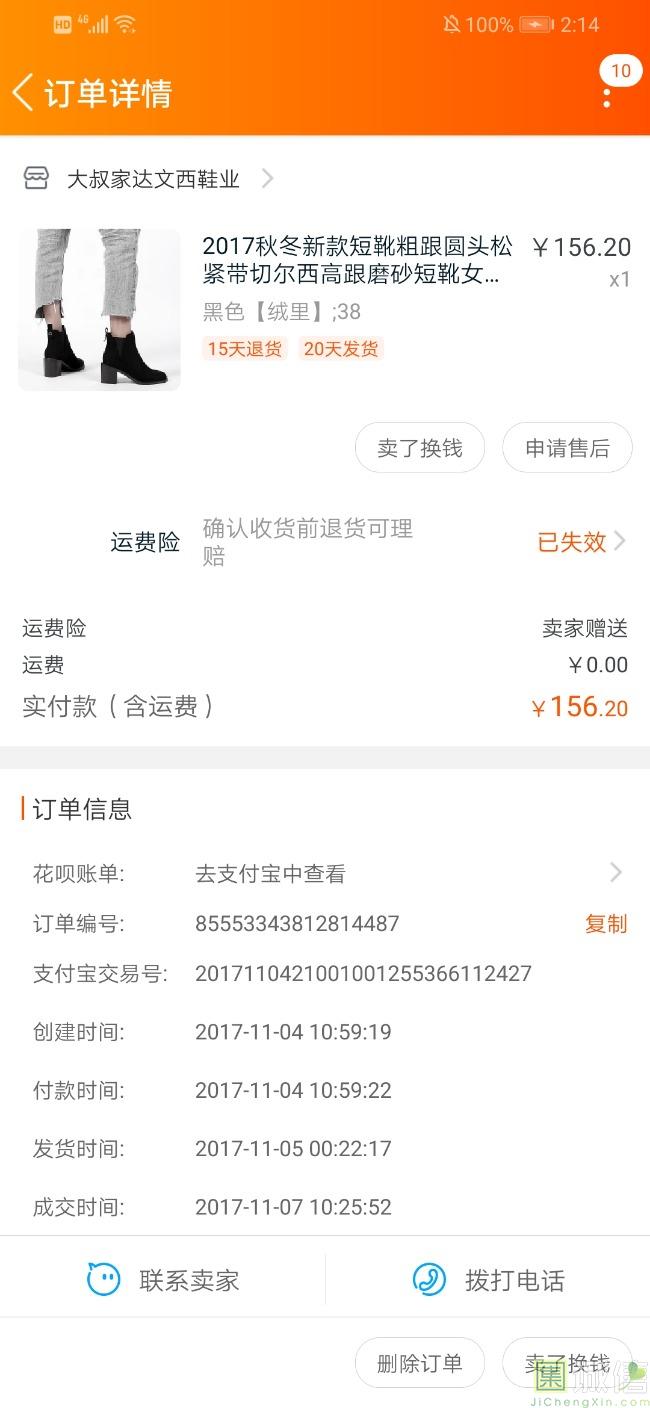The height and width of the screenshot is (1408, 650).
Task: Open the 运费险 已失效 details
Action: 580,542
